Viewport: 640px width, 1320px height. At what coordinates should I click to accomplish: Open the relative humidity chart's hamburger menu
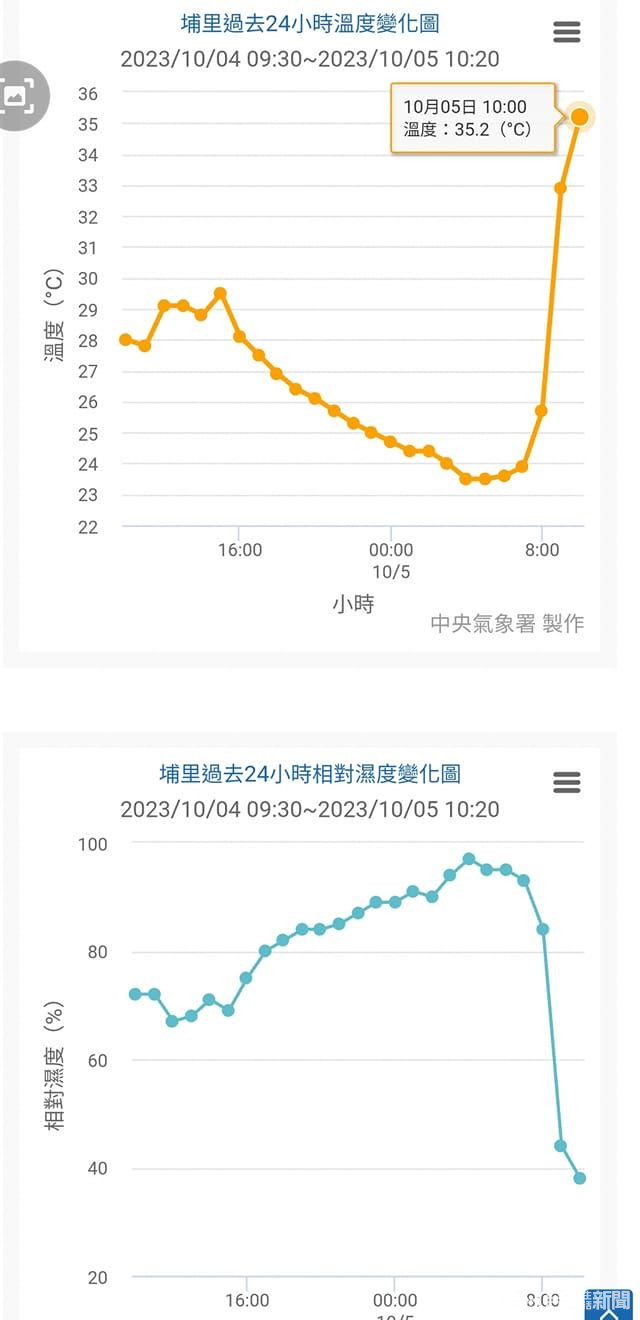click(567, 782)
